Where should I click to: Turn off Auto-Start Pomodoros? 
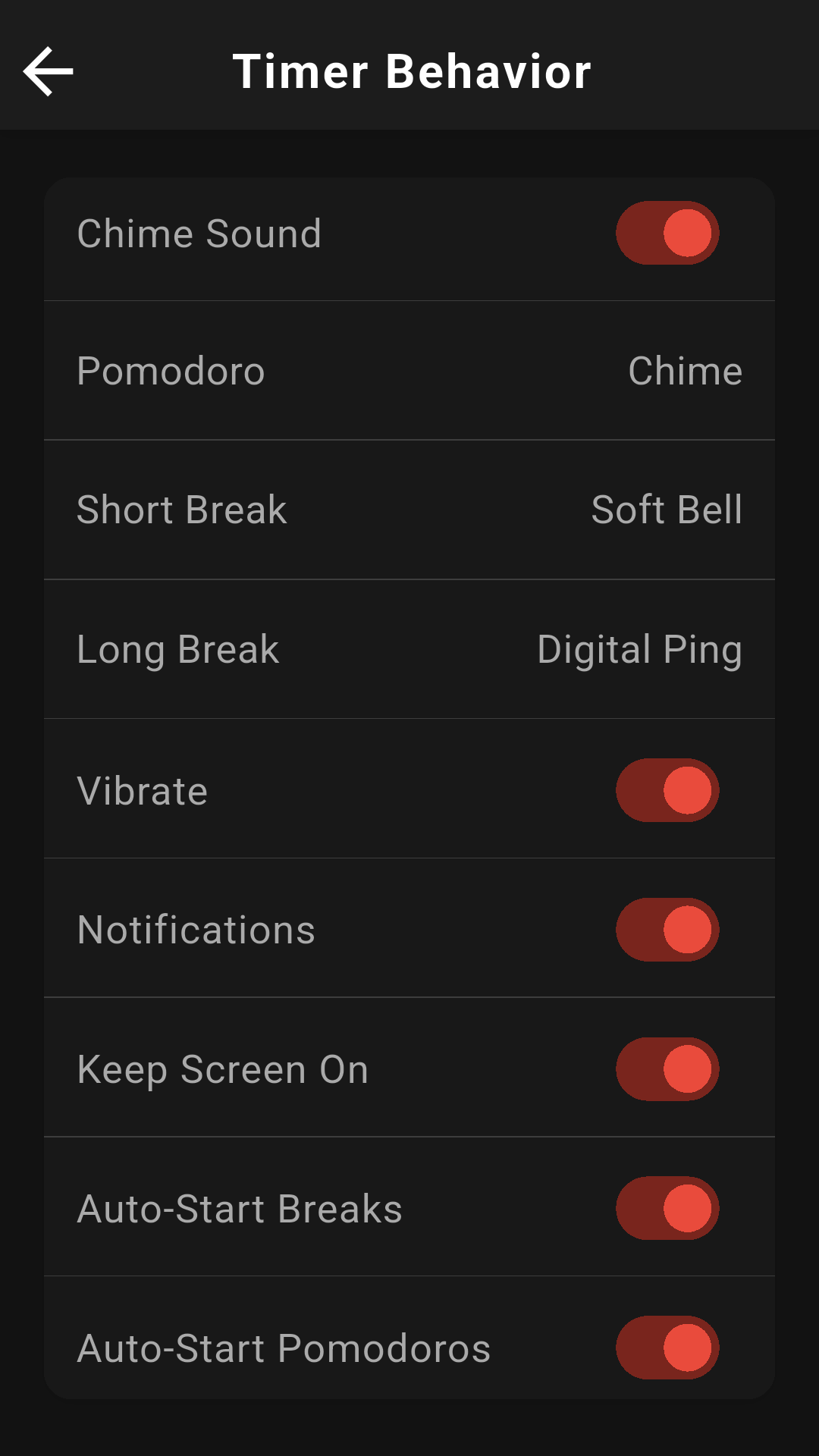667,1348
